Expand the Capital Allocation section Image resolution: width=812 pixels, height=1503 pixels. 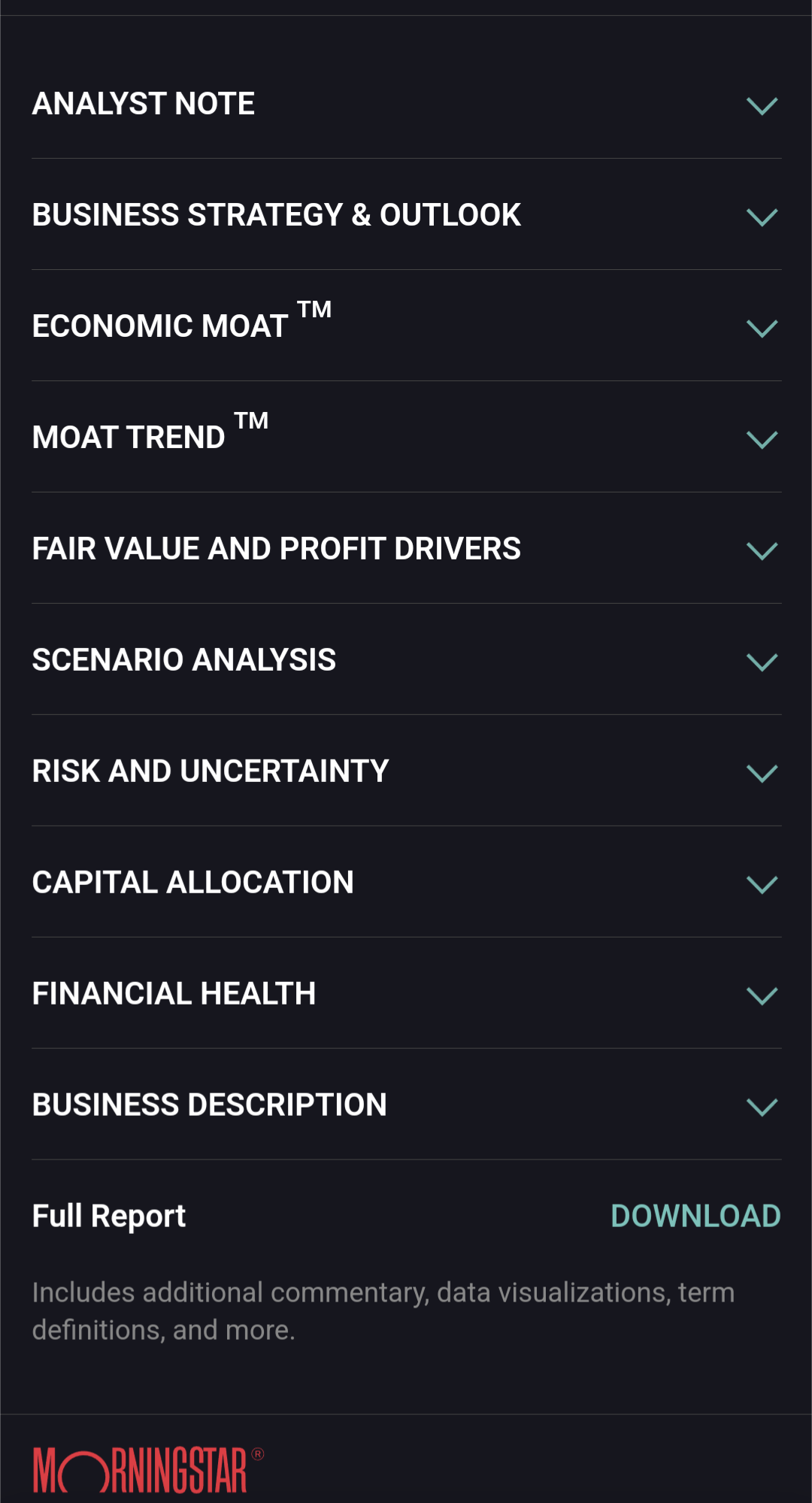tap(761, 884)
